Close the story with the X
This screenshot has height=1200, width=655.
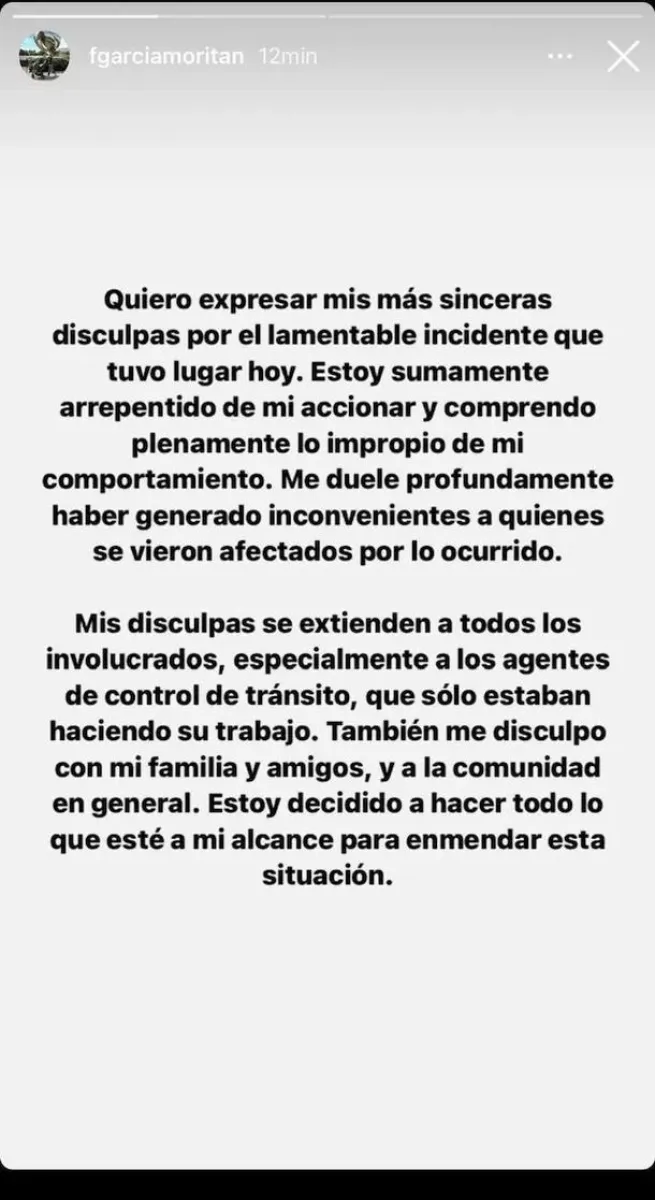[x=623, y=57]
